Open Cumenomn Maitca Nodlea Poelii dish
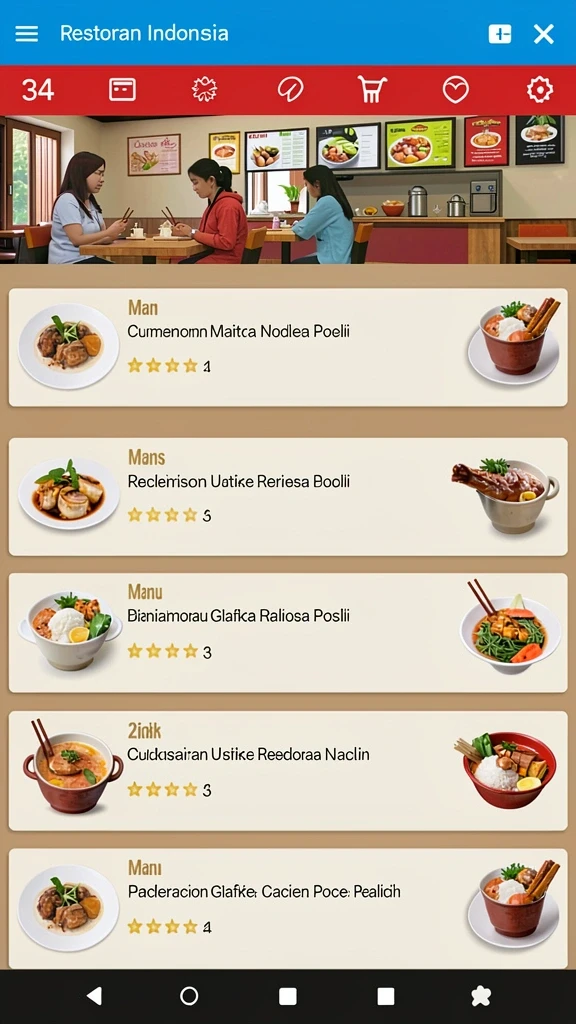This screenshot has height=1024, width=576. point(288,347)
